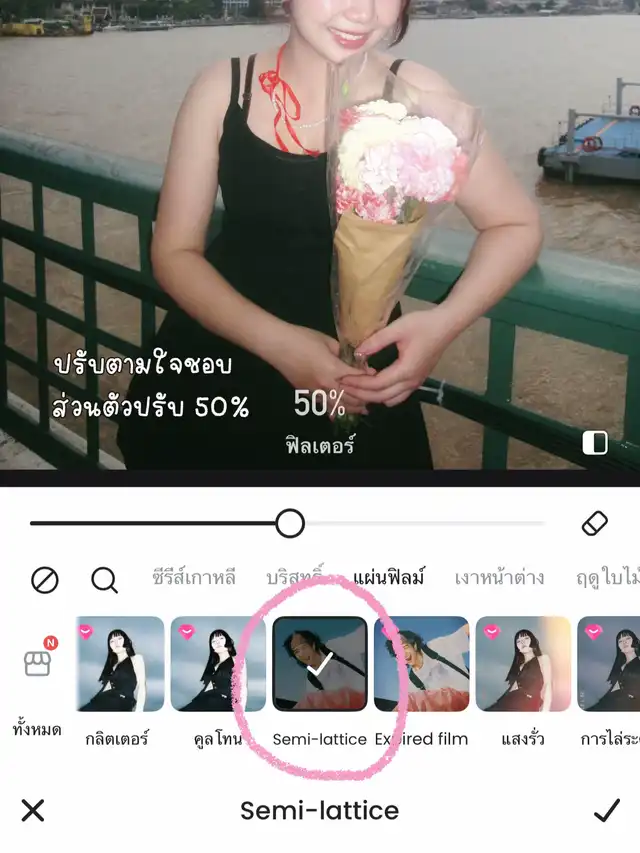Cancel the filter edit with X

(33, 810)
